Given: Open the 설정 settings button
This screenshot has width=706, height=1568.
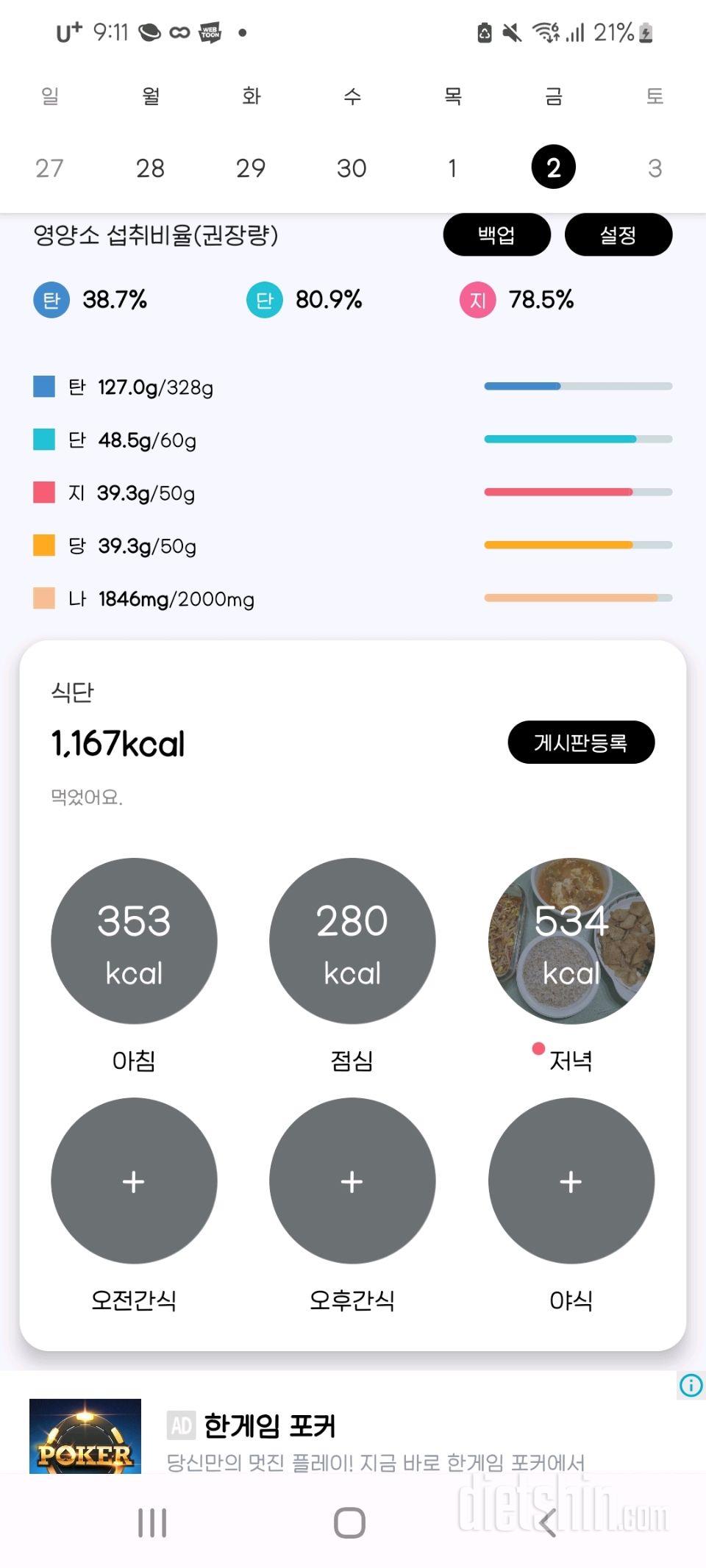Looking at the screenshot, I should coord(618,235).
